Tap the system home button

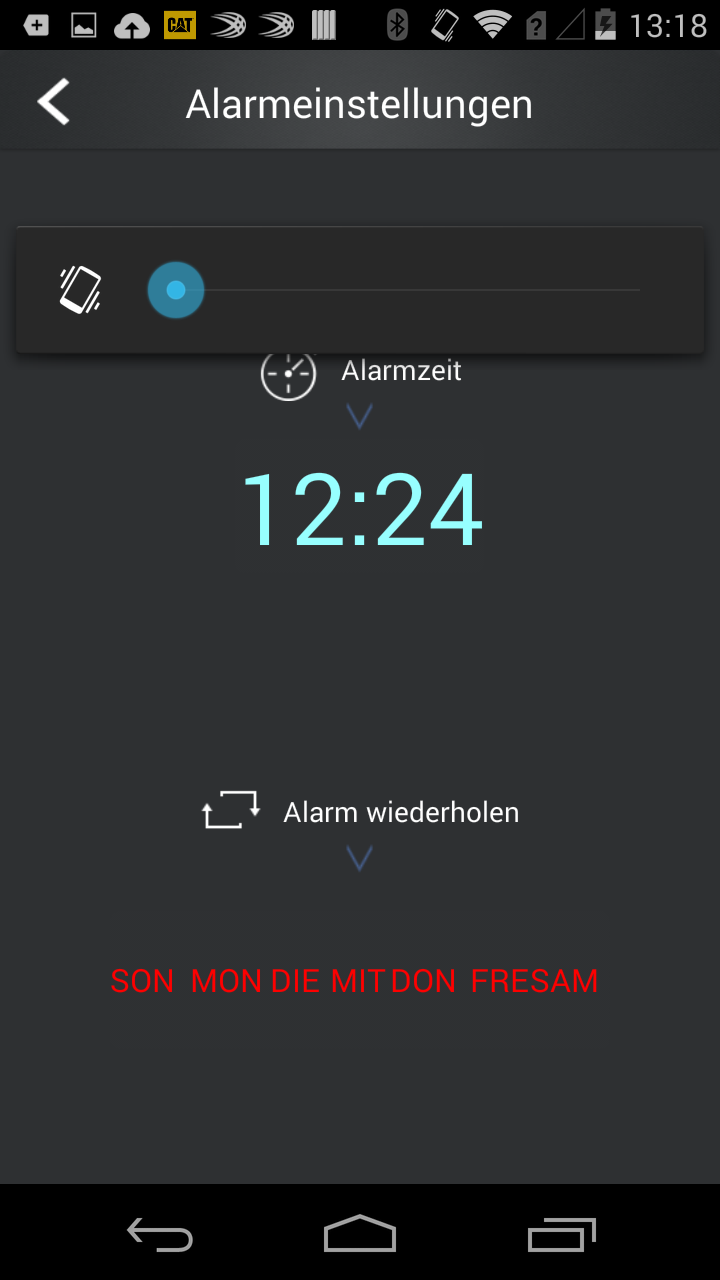click(360, 1234)
